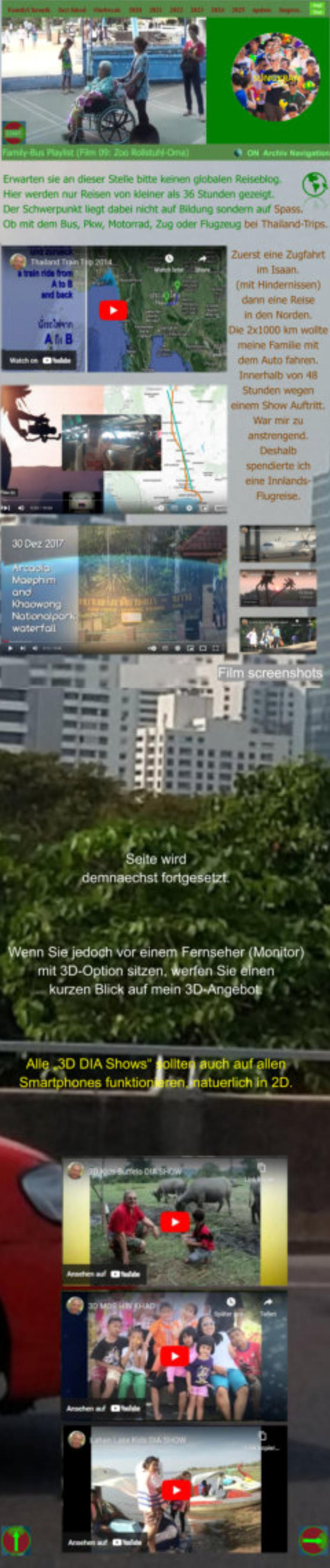
Task: Tap the up arrow button at page bottom
Action: [x=16, y=1541]
